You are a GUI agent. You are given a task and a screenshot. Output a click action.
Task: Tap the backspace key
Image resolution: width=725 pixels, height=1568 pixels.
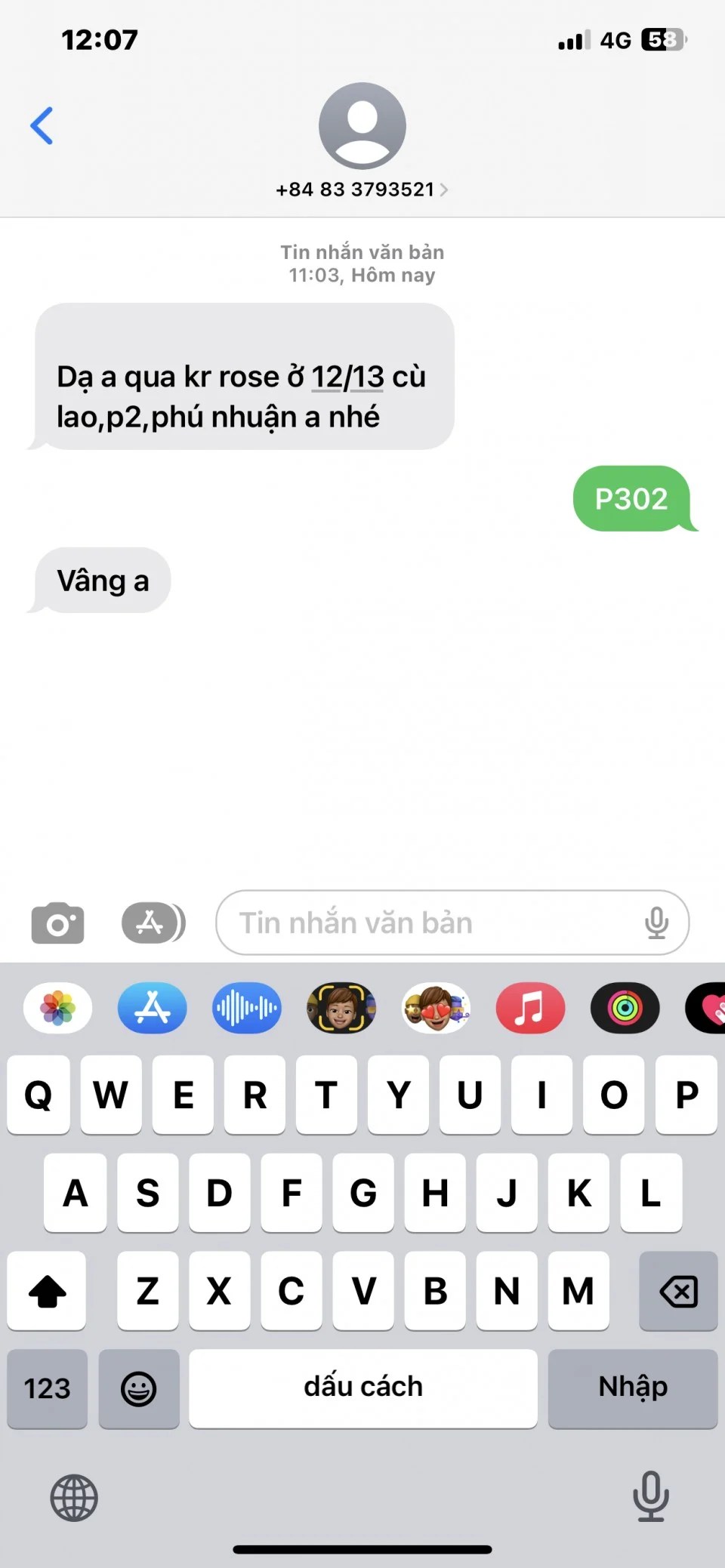click(x=677, y=1291)
